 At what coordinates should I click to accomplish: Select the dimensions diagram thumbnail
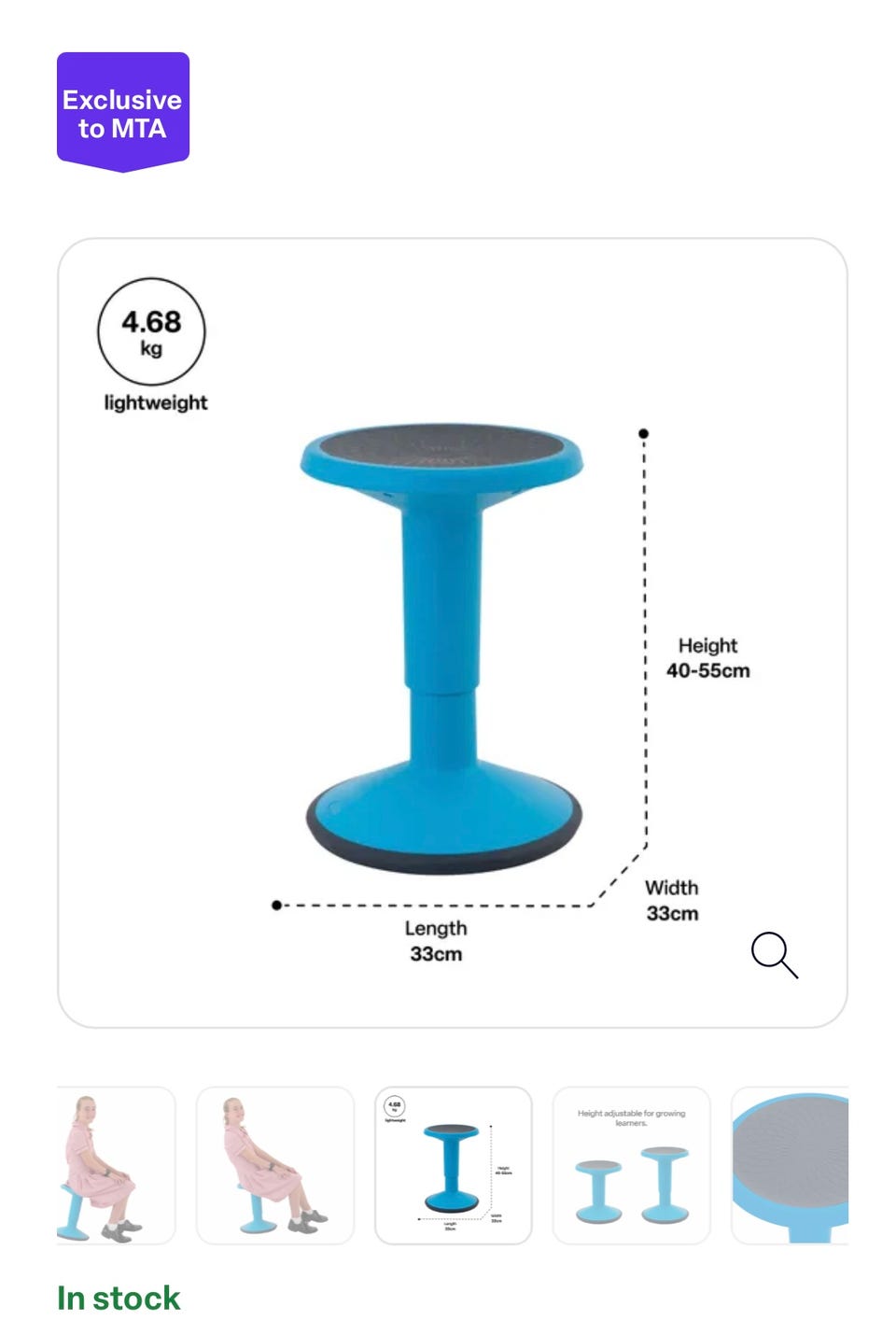pyautogui.click(x=454, y=1165)
